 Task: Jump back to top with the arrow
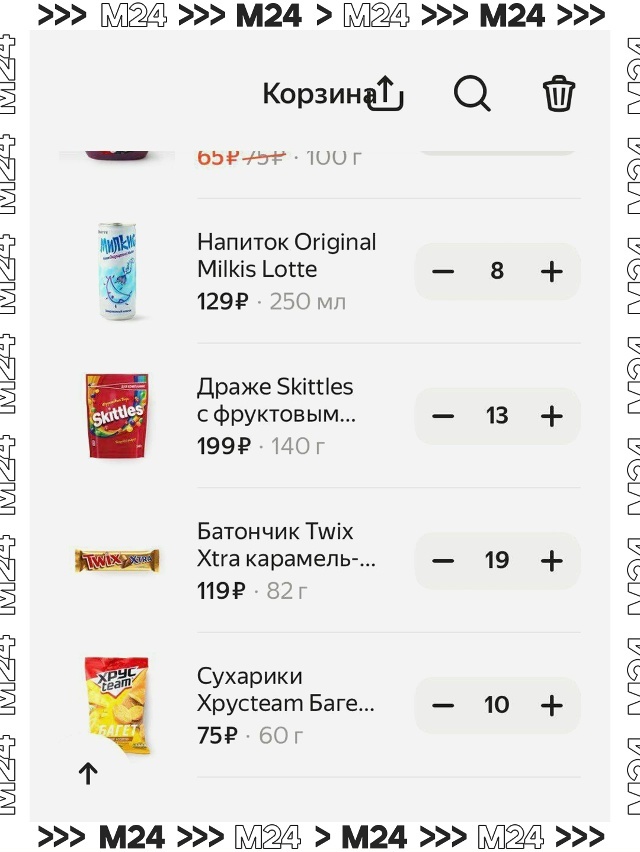pyautogui.click(x=88, y=773)
